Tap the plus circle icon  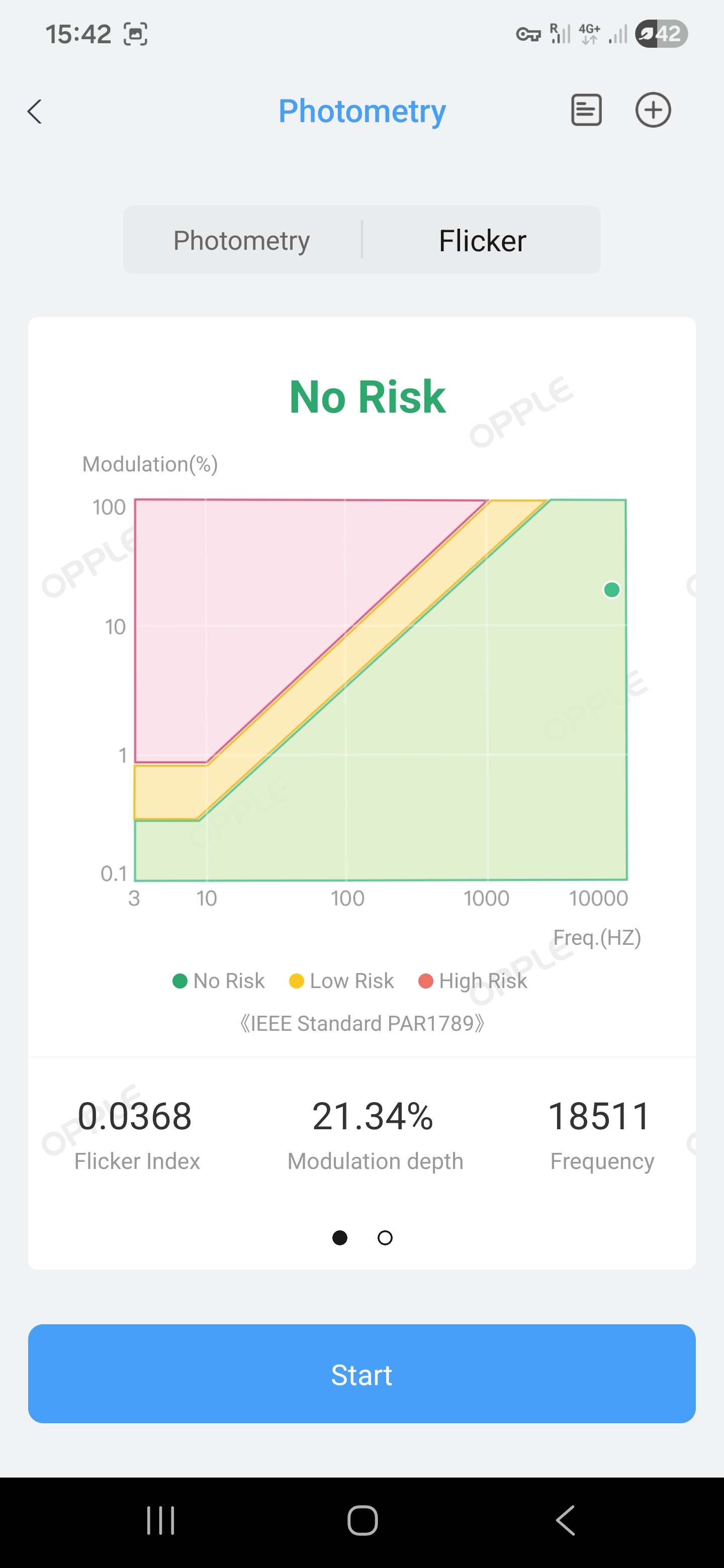click(x=653, y=110)
